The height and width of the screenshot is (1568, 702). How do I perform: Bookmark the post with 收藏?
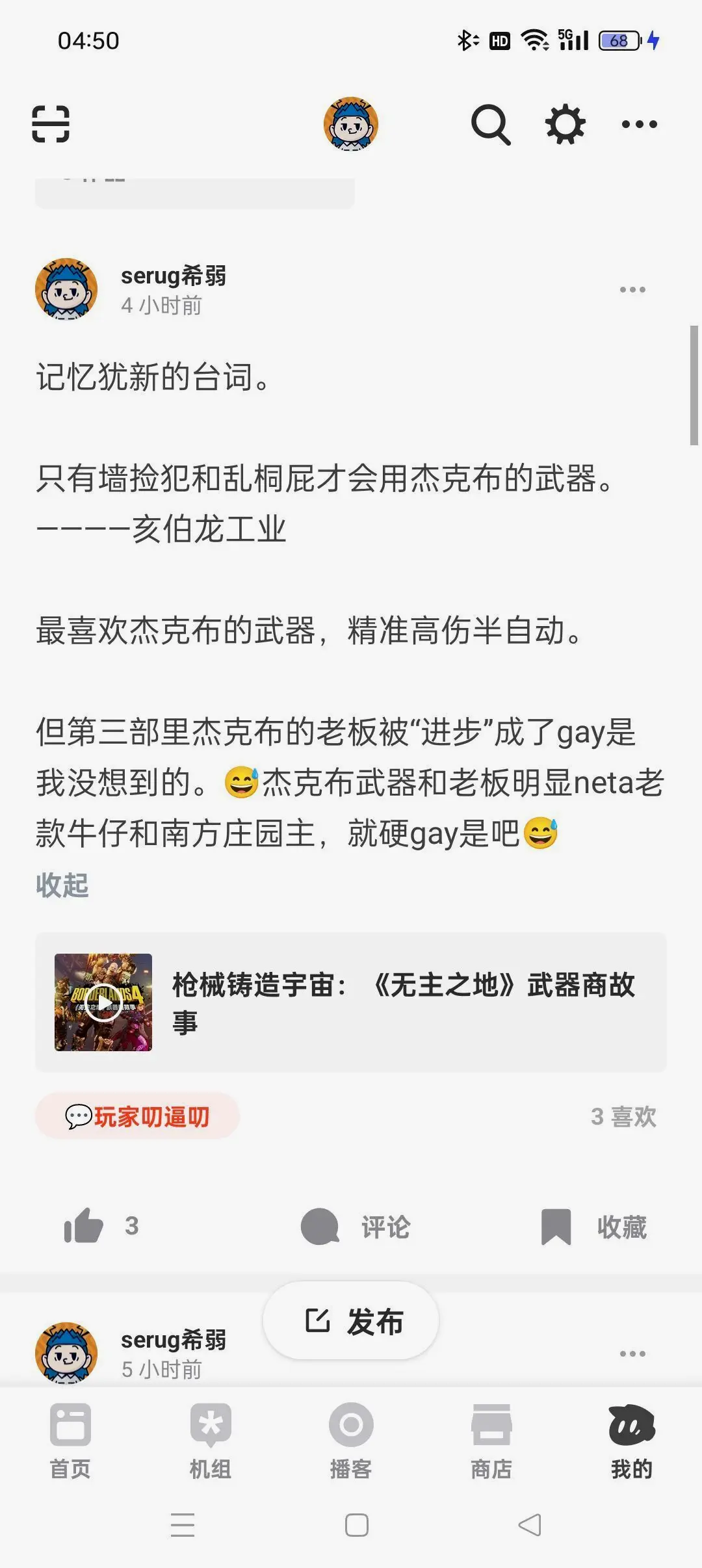click(593, 1227)
